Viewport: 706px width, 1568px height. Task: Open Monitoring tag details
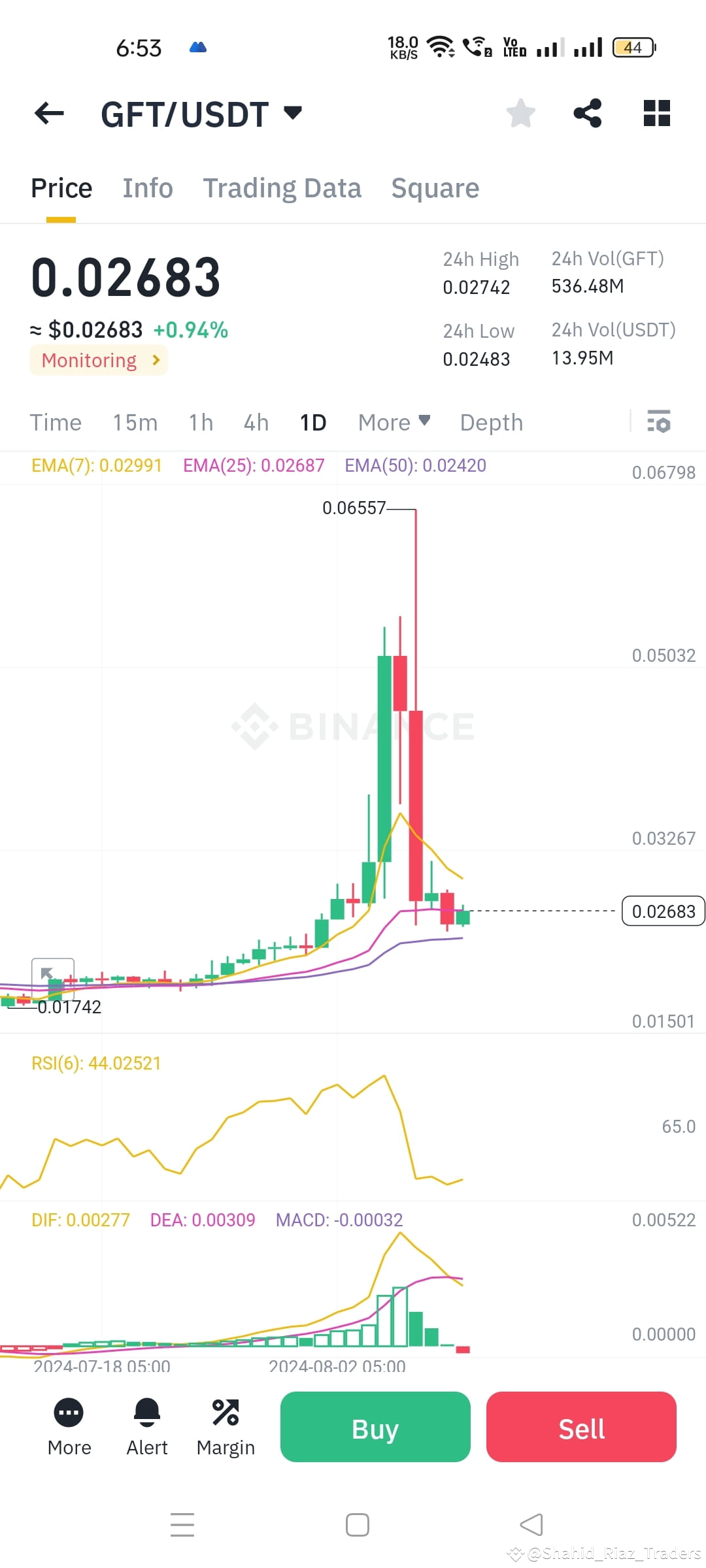tap(99, 360)
